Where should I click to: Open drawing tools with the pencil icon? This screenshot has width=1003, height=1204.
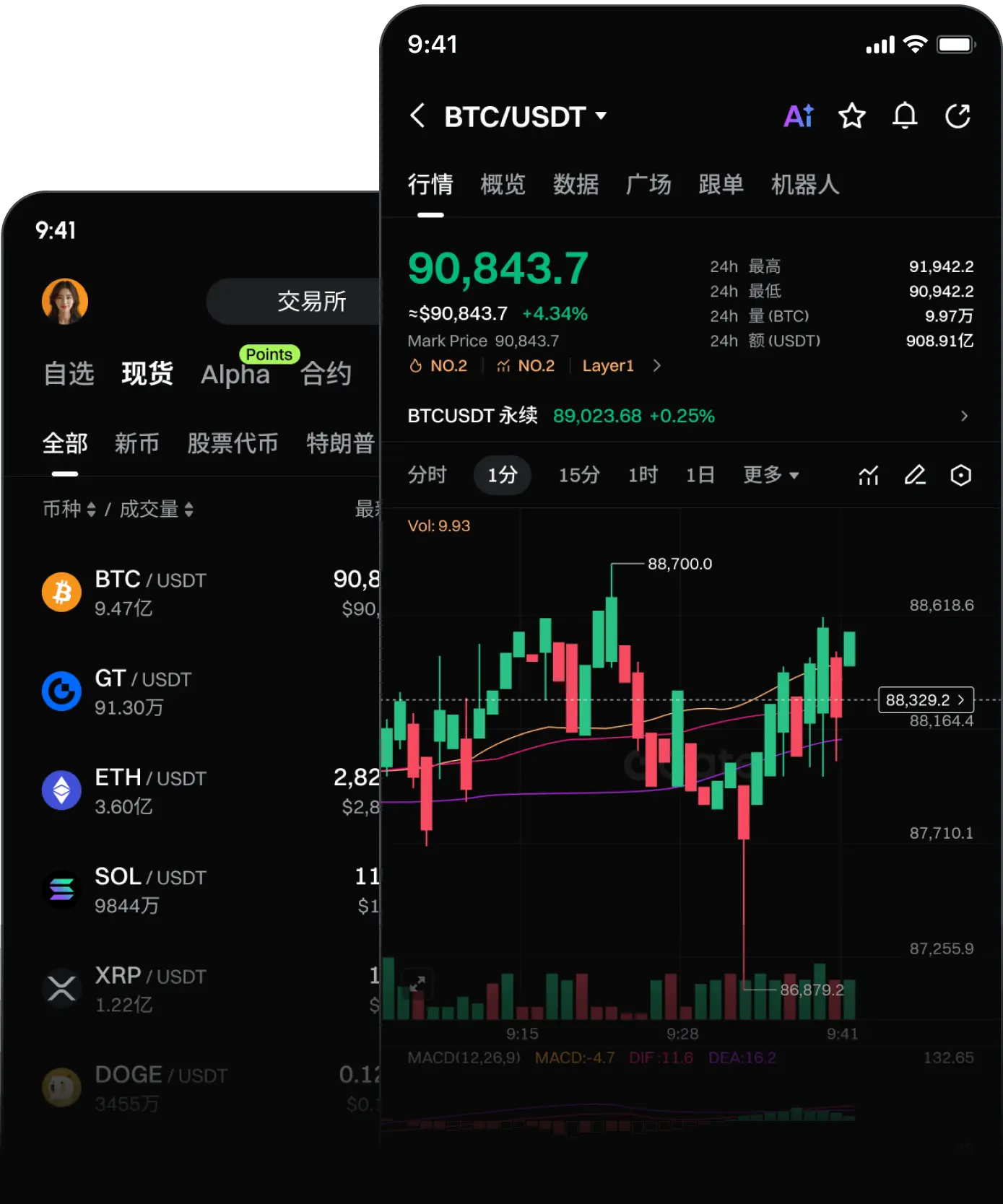[915, 475]
